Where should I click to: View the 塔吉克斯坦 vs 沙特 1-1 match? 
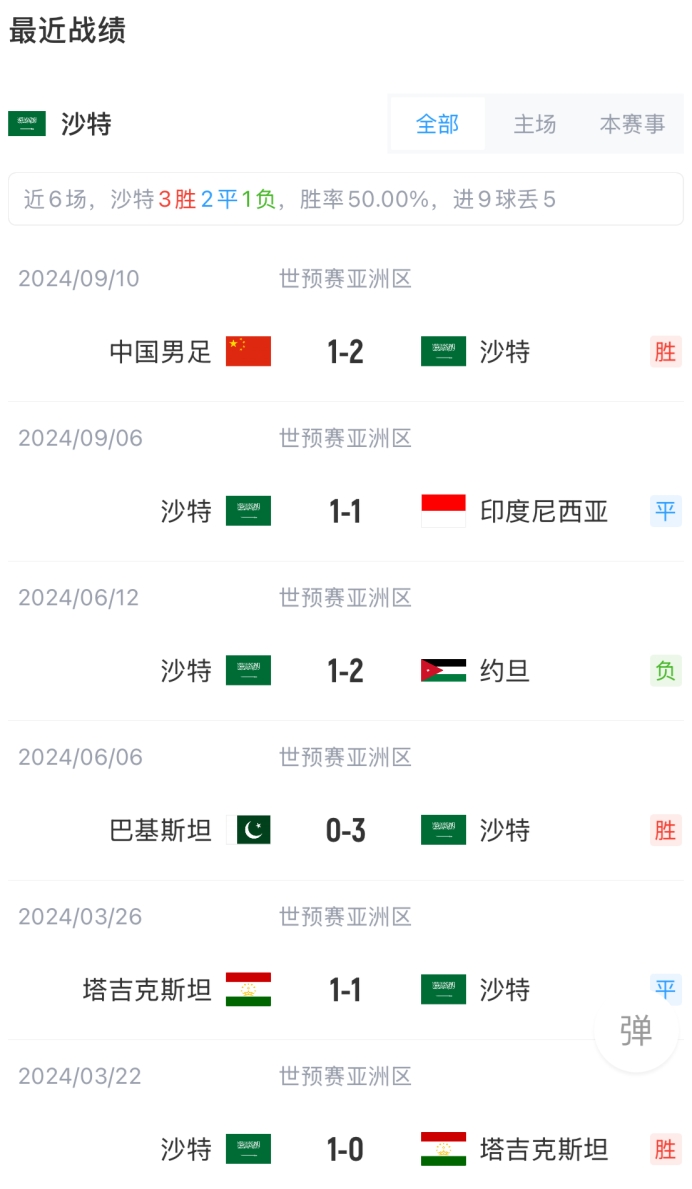click(x=345, y=990)
